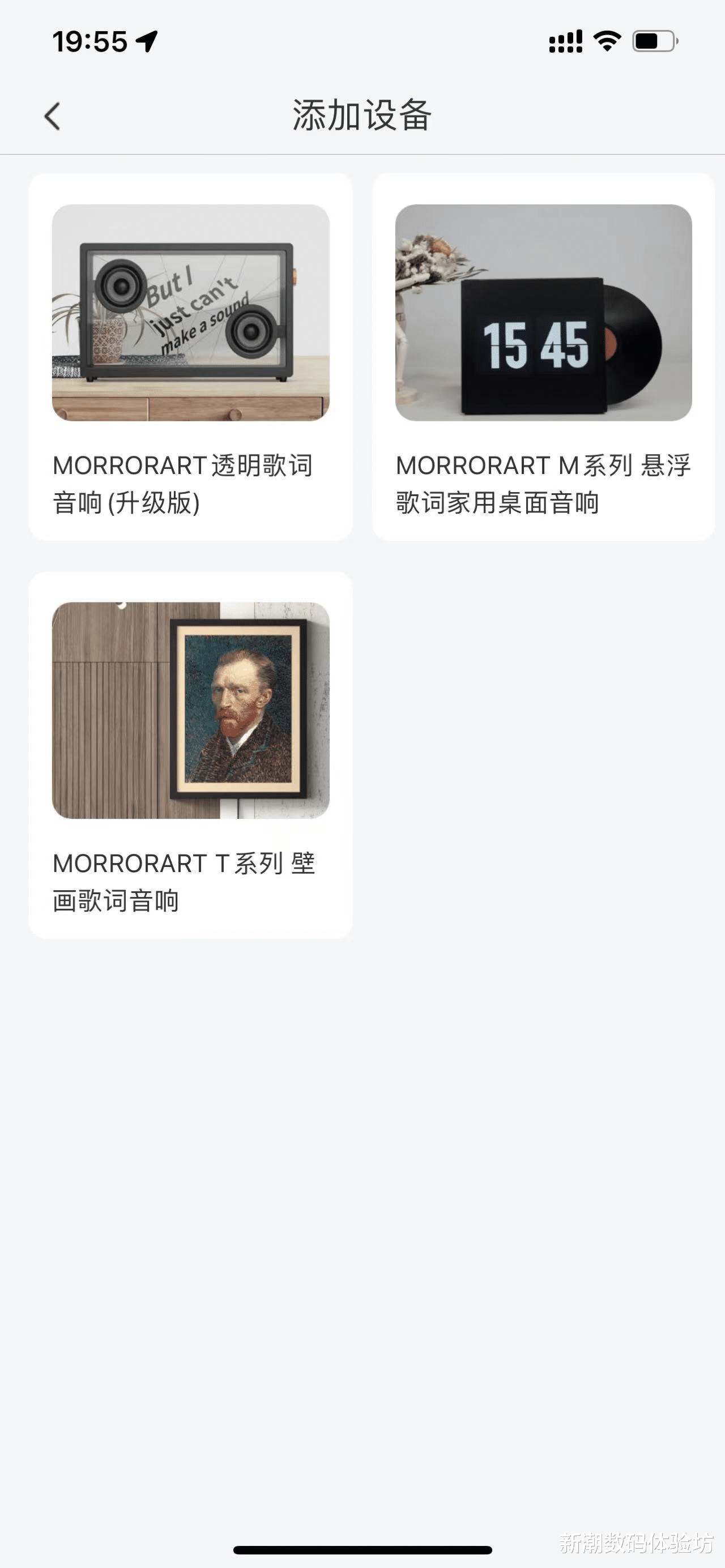725x1568 pixels.
Task: Open the T系列 壁画歌词音响 artwork image
Action: pyautogui.click(x=190, y=709)
